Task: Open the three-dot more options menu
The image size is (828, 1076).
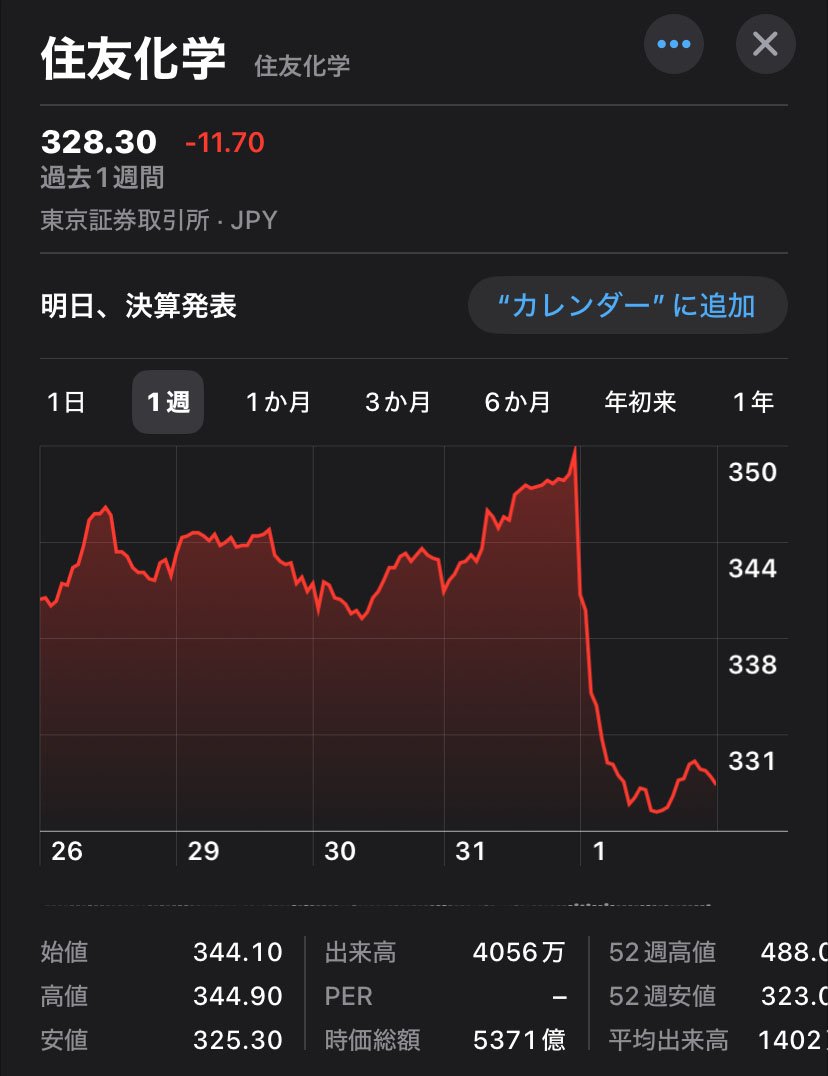Action: pyautogui.click(x=674, y=44)
